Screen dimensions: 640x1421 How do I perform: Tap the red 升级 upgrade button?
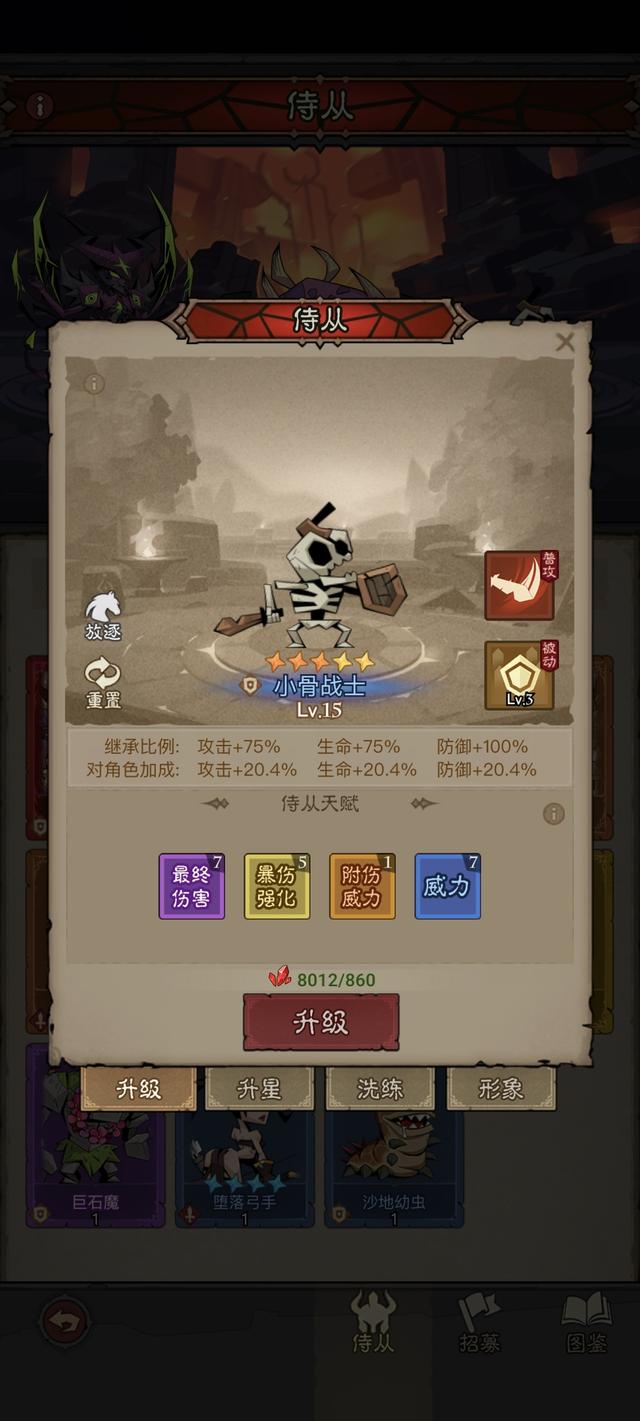(320, 1022)
